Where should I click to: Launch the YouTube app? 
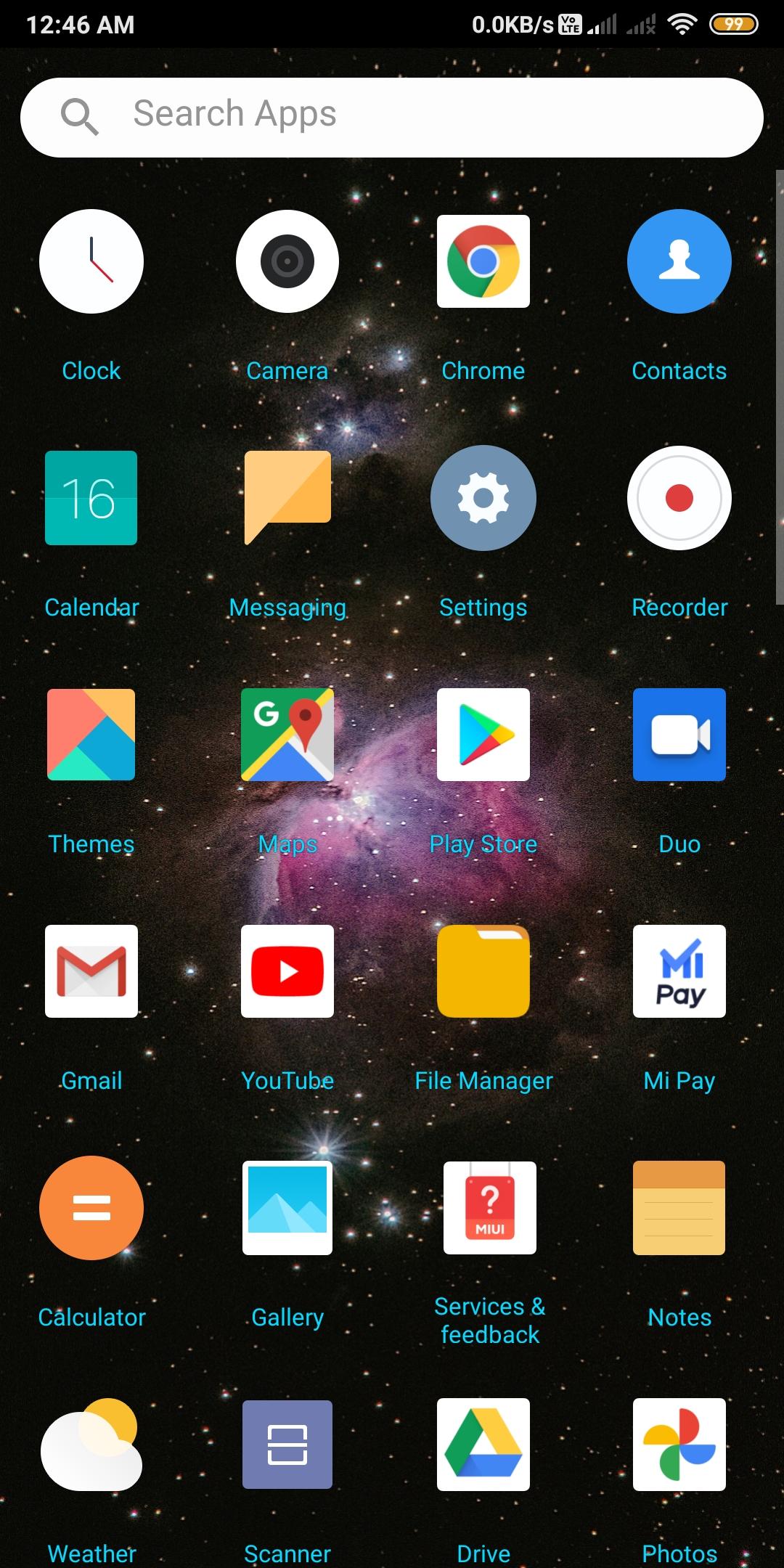coord(287,971)
